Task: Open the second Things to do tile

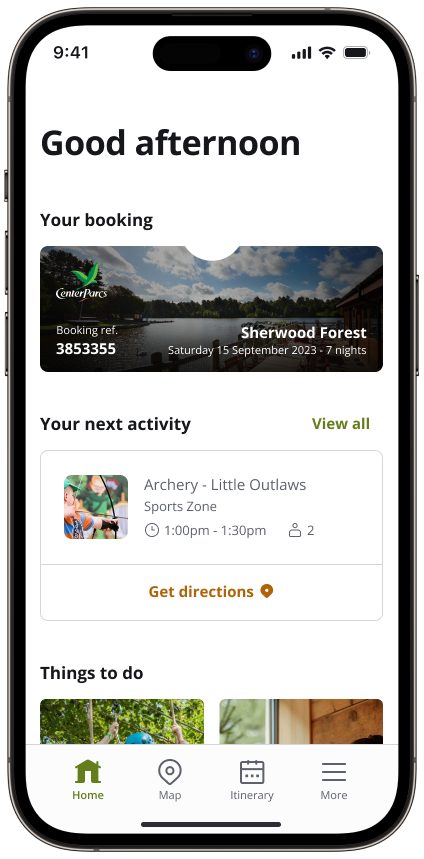Action: click(301, 721)
